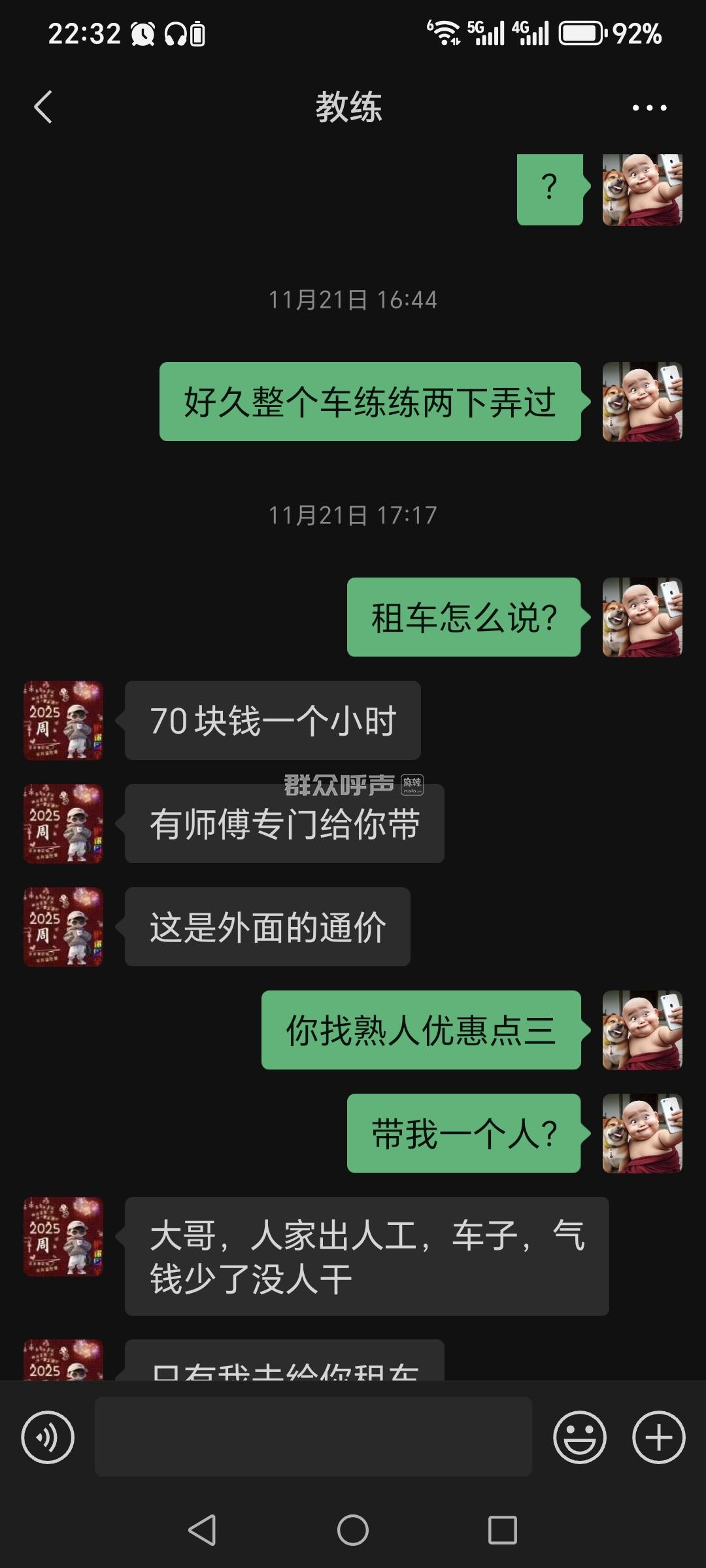Focus the message text field
The height and width of the screenshot is (1568, 706).
(313, 1437)
